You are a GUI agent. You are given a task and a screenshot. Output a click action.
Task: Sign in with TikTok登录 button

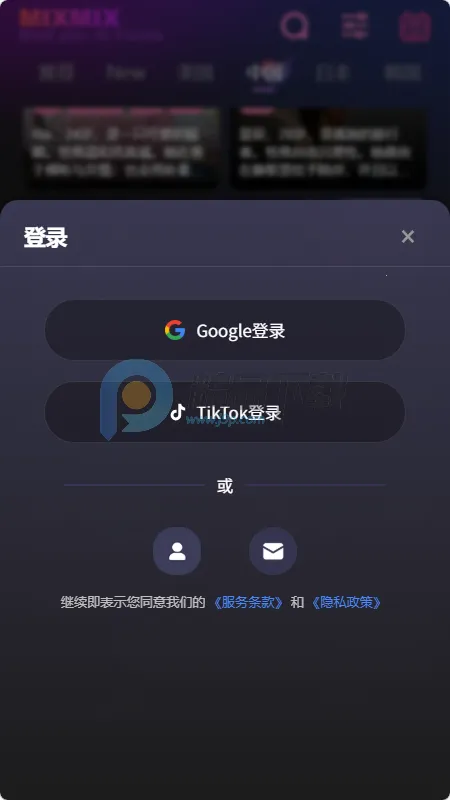coord(225,412)
